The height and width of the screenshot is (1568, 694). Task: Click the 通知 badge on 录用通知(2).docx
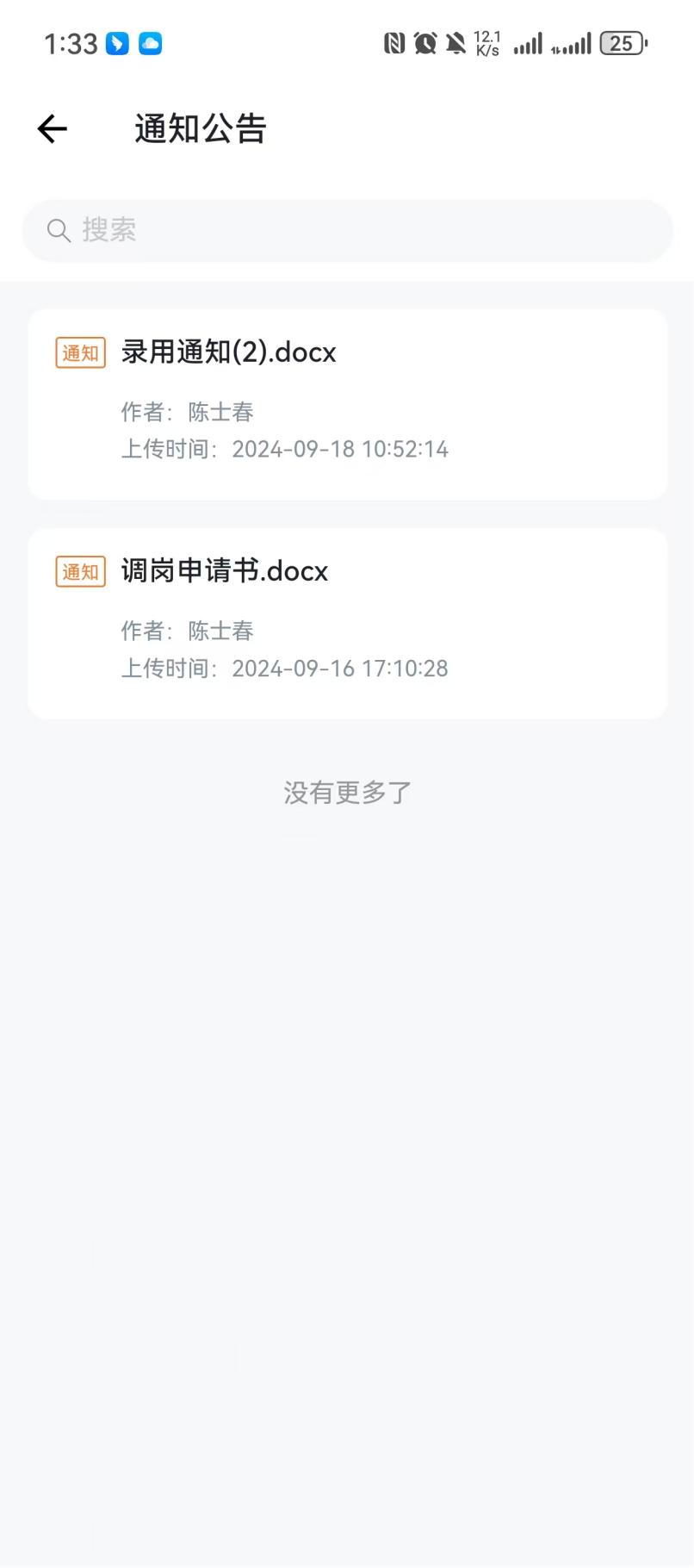point(80,352)
